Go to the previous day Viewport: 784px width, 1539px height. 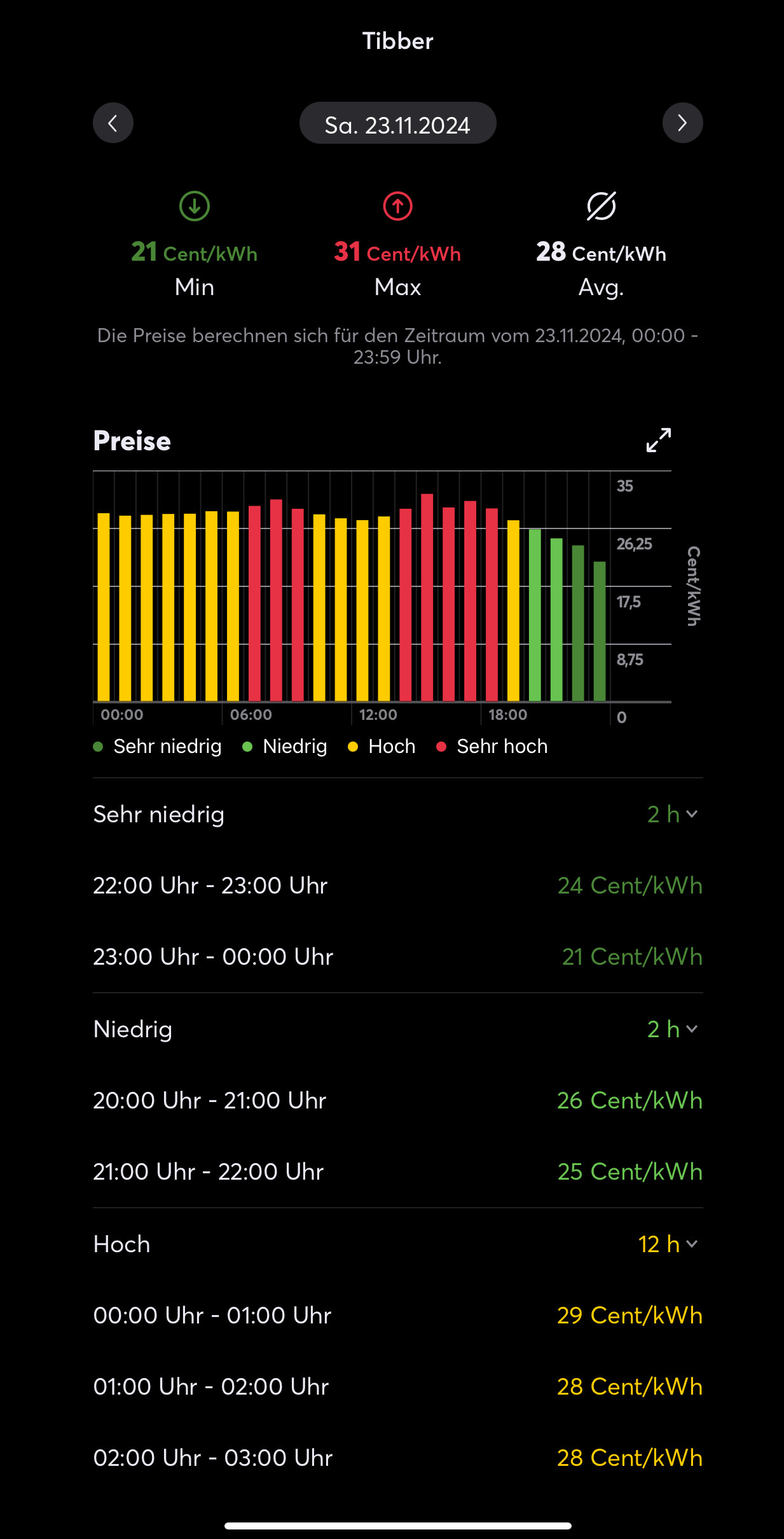(x=113, y=123)
